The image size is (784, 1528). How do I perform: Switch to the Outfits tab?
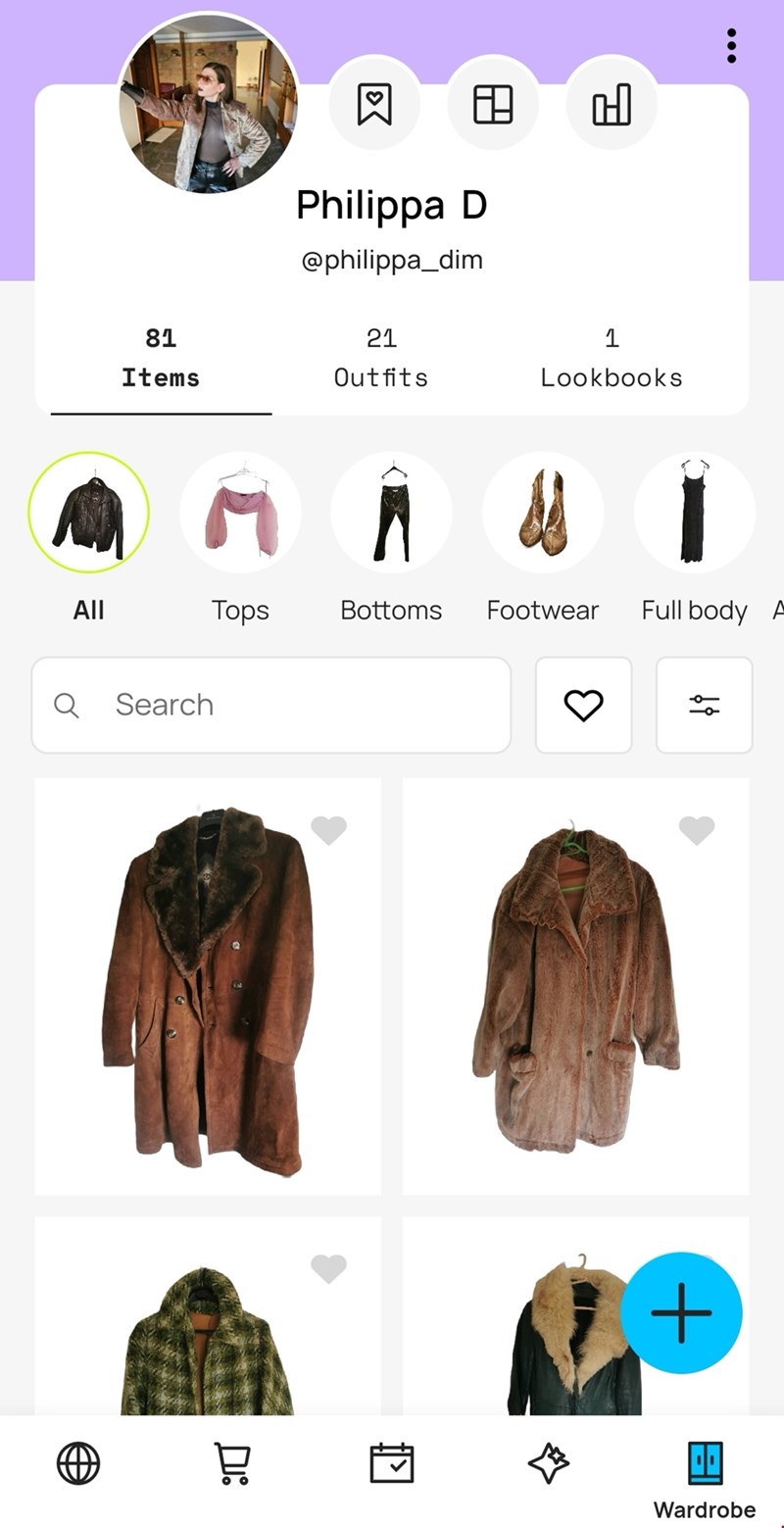pyautogui.click(x=381, y=359)
